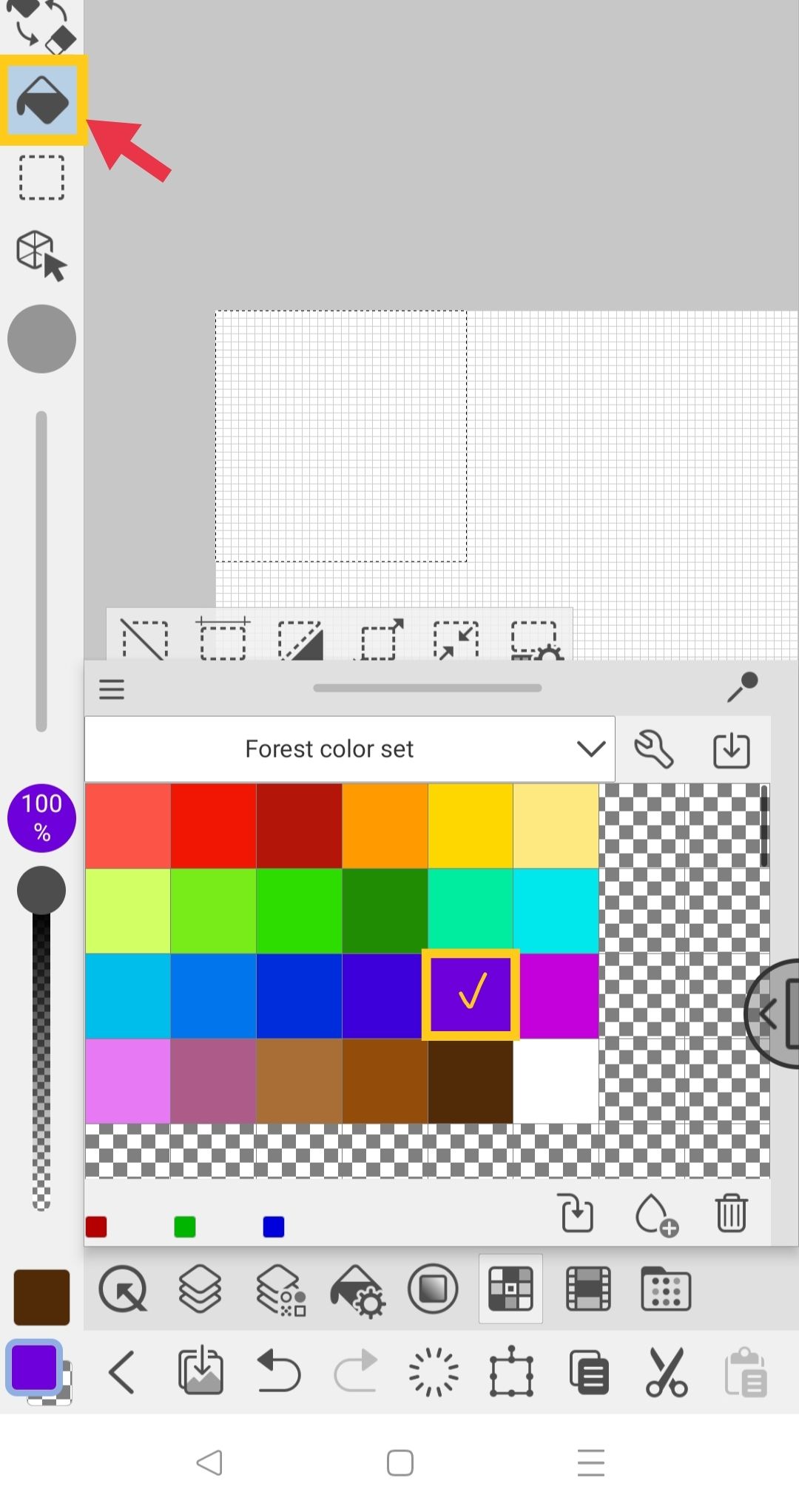Undo the last action
Image resolution: width=799 pixels, height=1512 pixels.
[278, 1371]
